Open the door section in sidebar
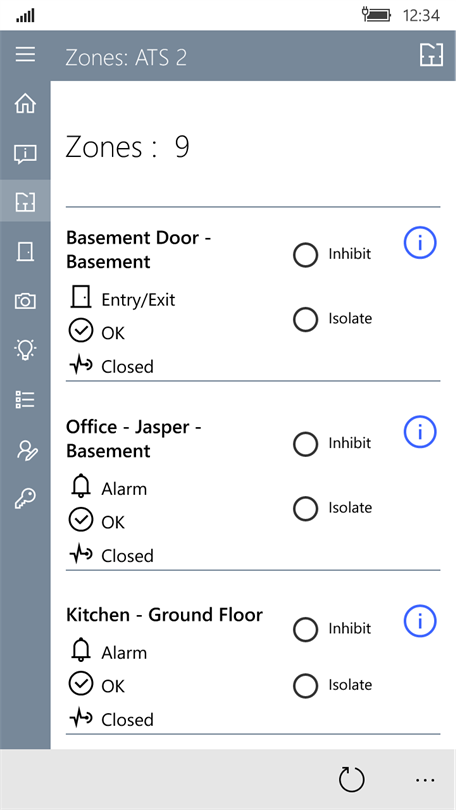This screenshot has width=456, height=810. tap(25, 251)
